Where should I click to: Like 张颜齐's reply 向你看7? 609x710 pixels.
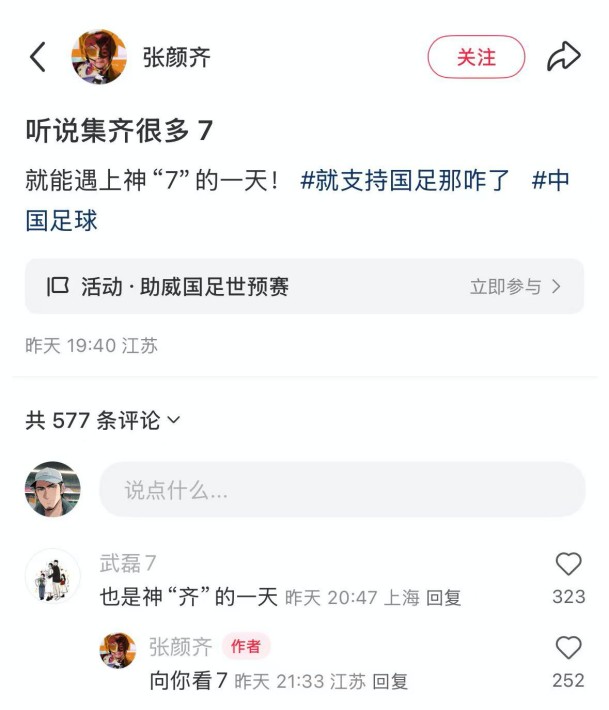click(568, 648)
